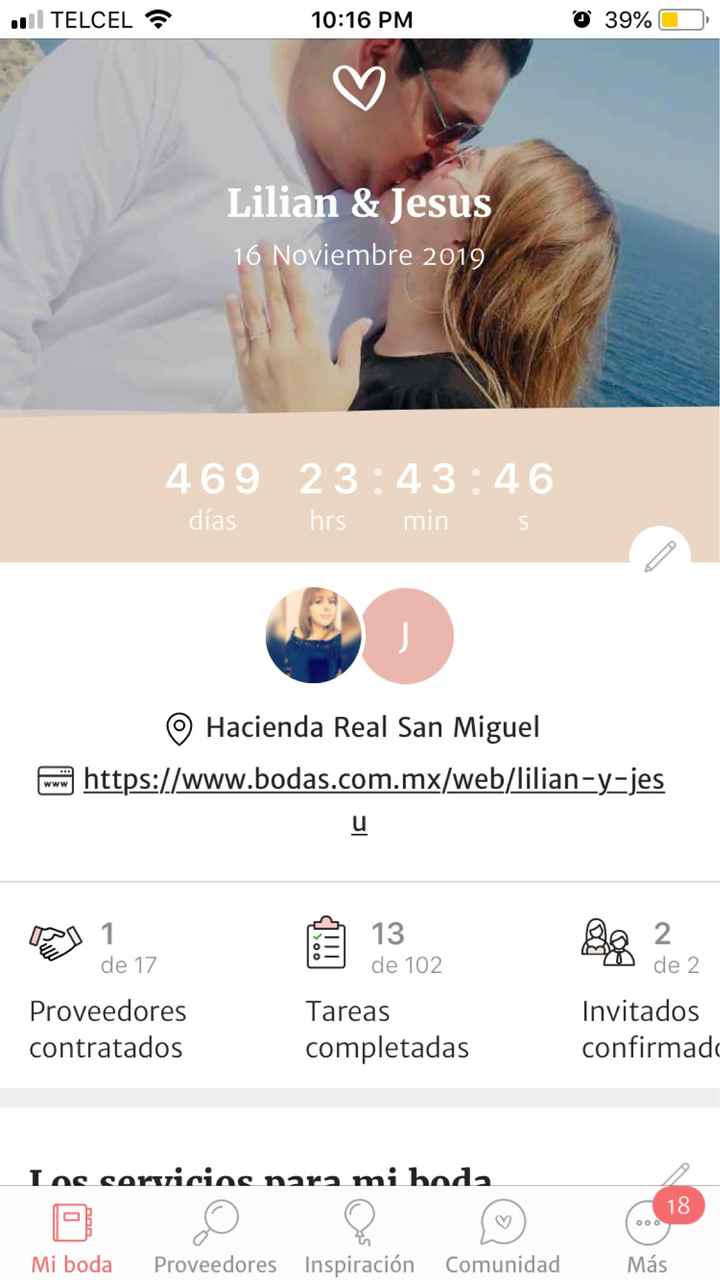Image resolution: width=720 pixels, height=1280 pixels.
Task: Tap the location pin for Hacienda Real San Miguel
Action: click(179, 727)
